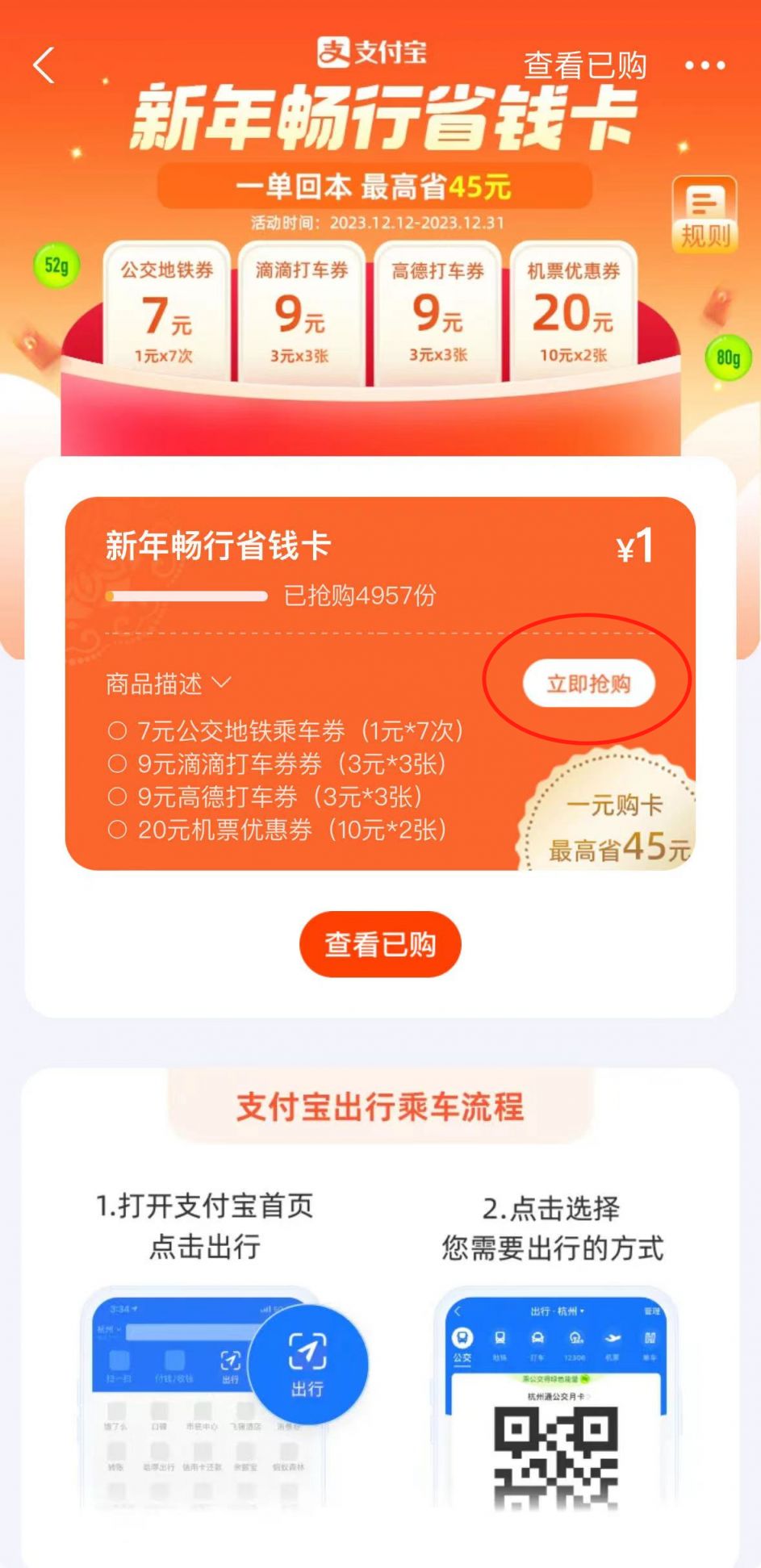Tap 立即抢购 to buy the card
This screenshot has height=1568, width=761.
pos(588,684)
